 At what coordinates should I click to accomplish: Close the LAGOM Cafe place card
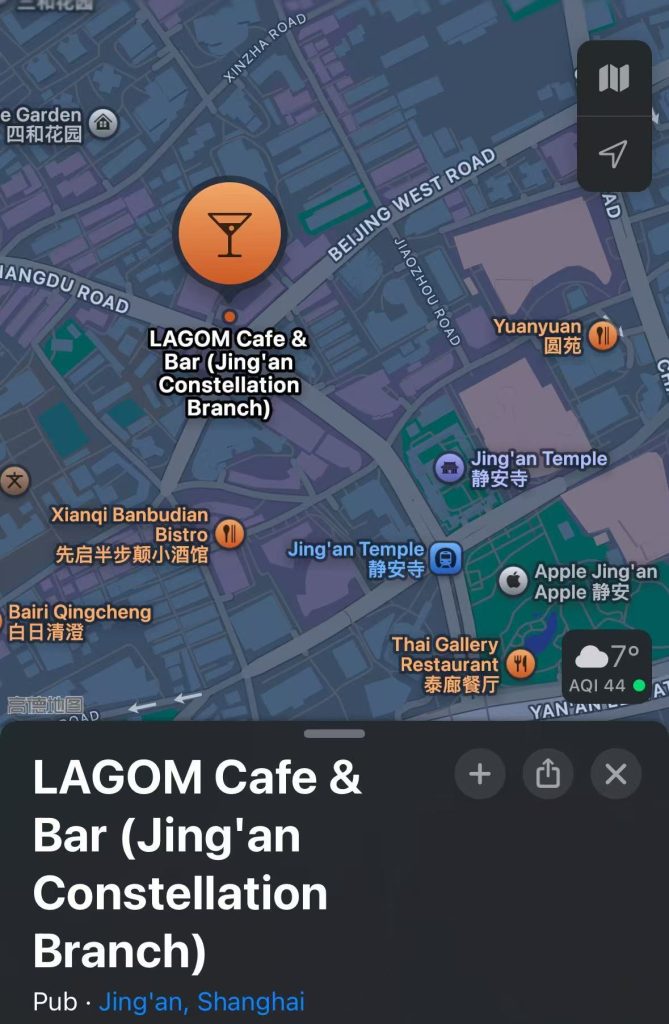[x=616, y=774]
